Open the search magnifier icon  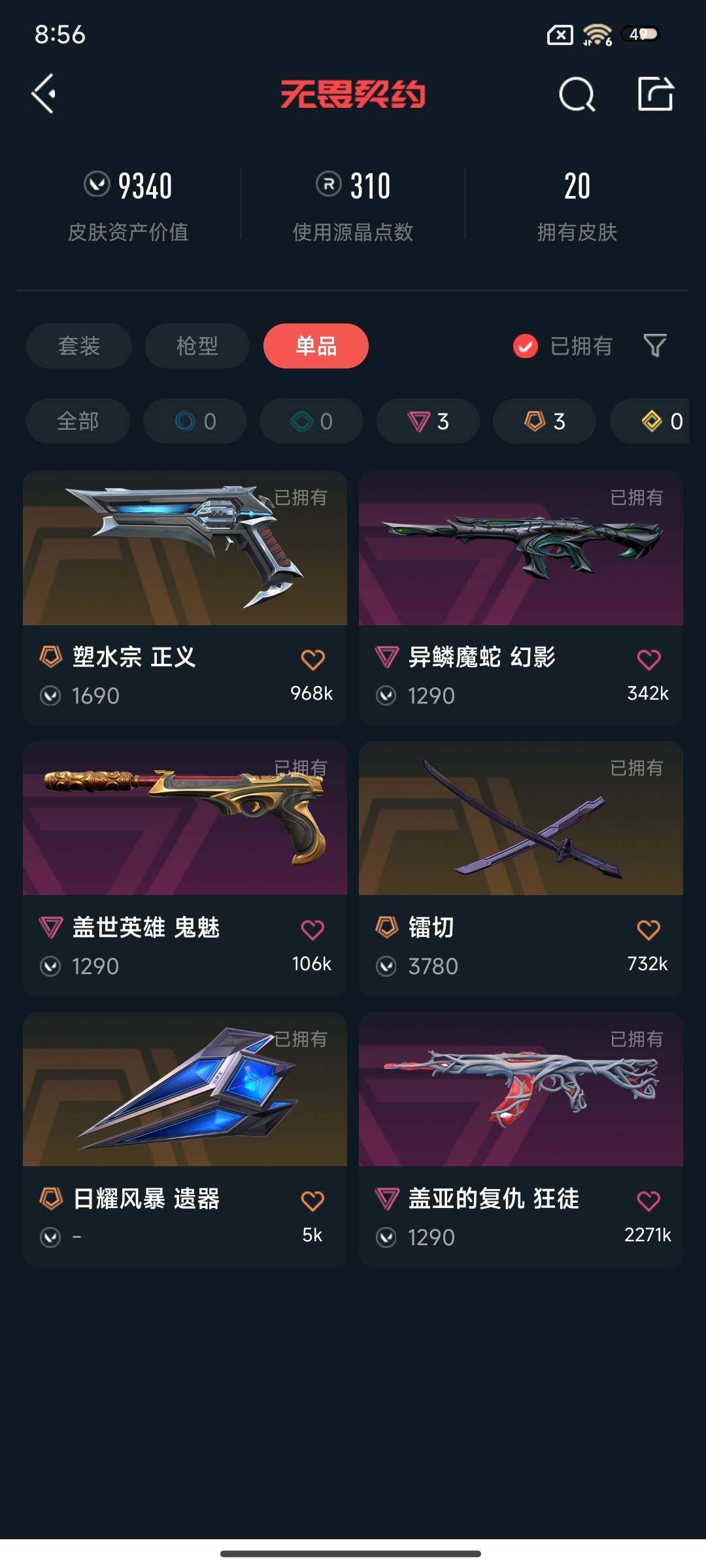pos(577,95)
